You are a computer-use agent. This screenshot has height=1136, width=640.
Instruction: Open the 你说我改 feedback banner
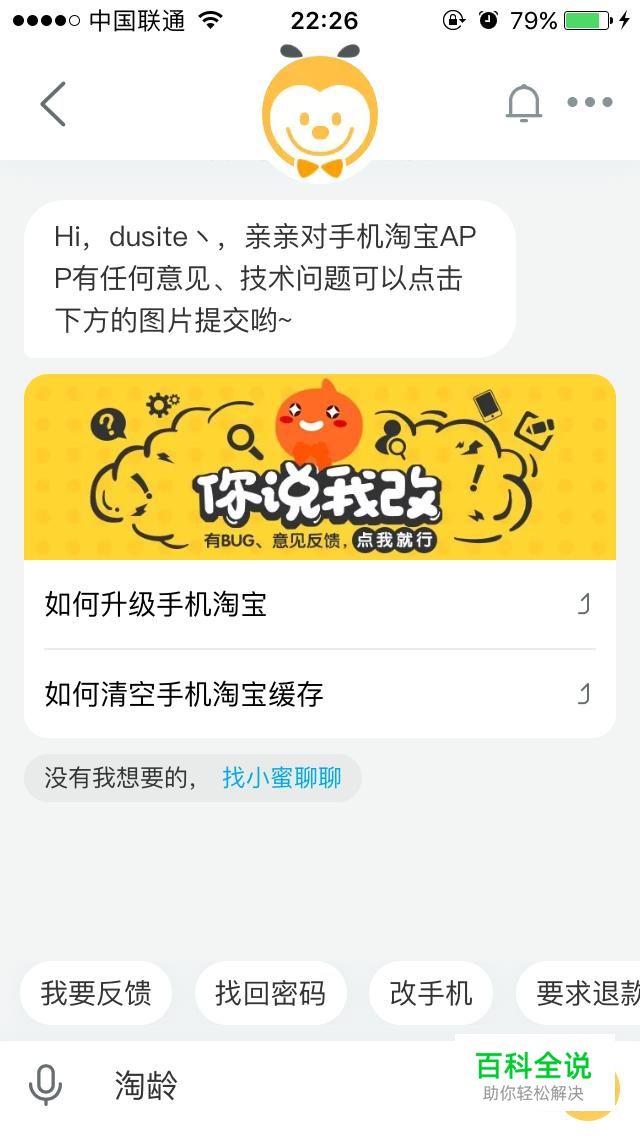[x=320, y=467]
